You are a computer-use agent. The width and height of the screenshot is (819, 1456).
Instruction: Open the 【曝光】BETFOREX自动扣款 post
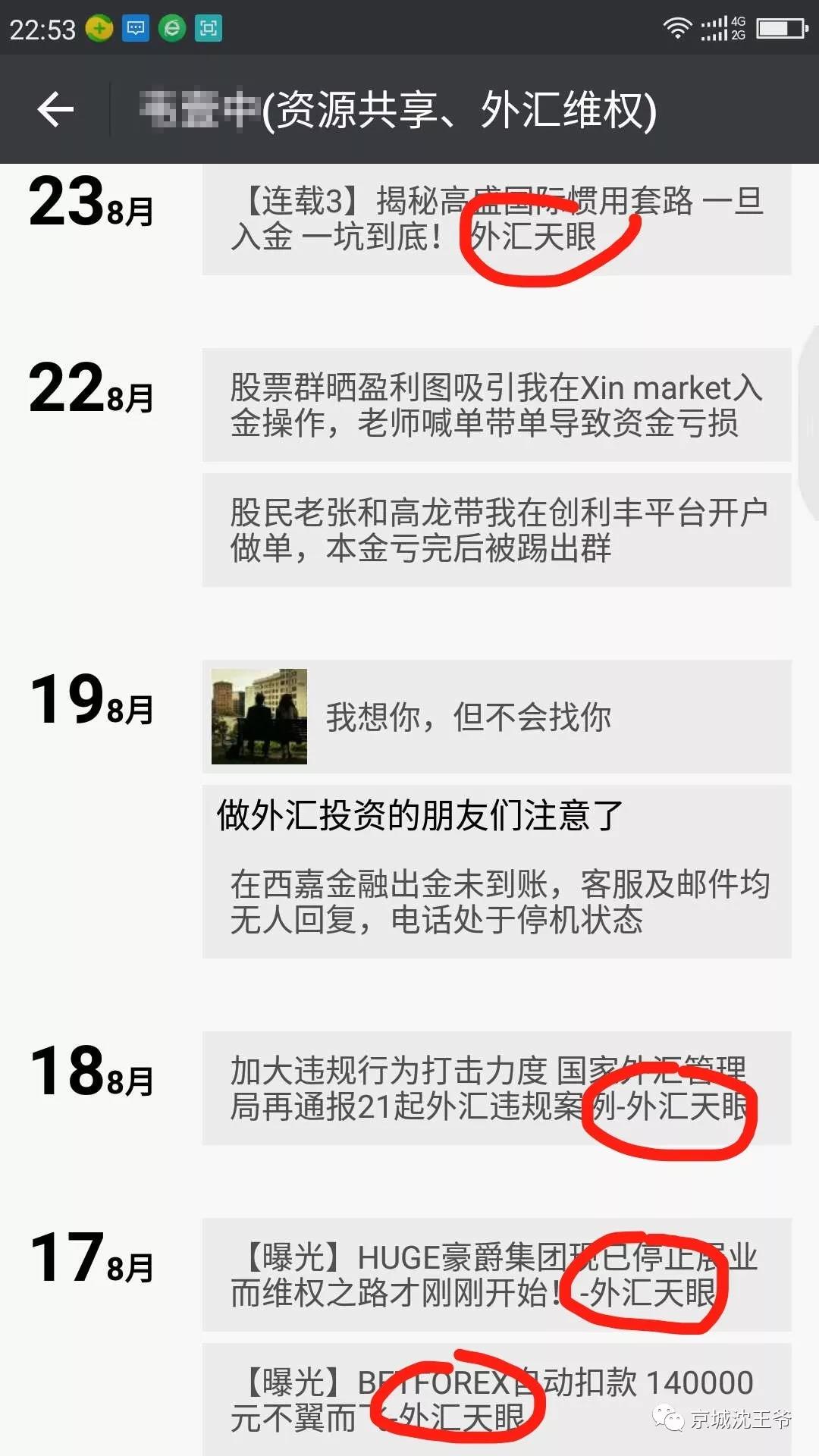click(x=497, y=1399)
